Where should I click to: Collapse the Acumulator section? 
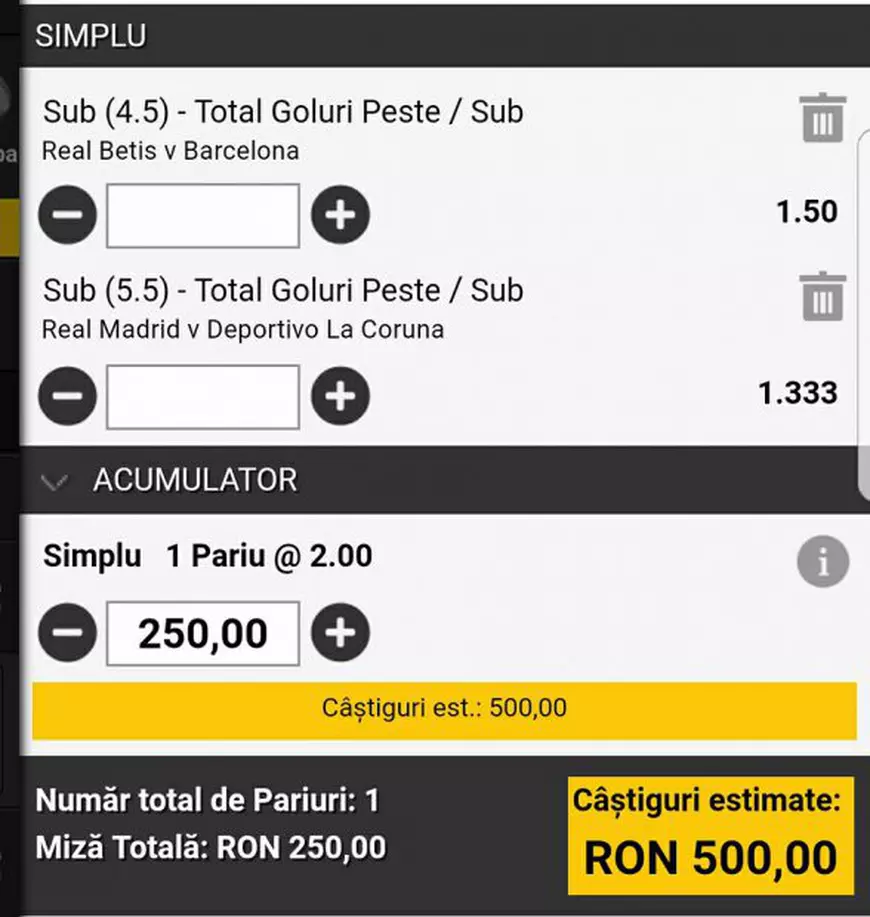tap(56, 481)
